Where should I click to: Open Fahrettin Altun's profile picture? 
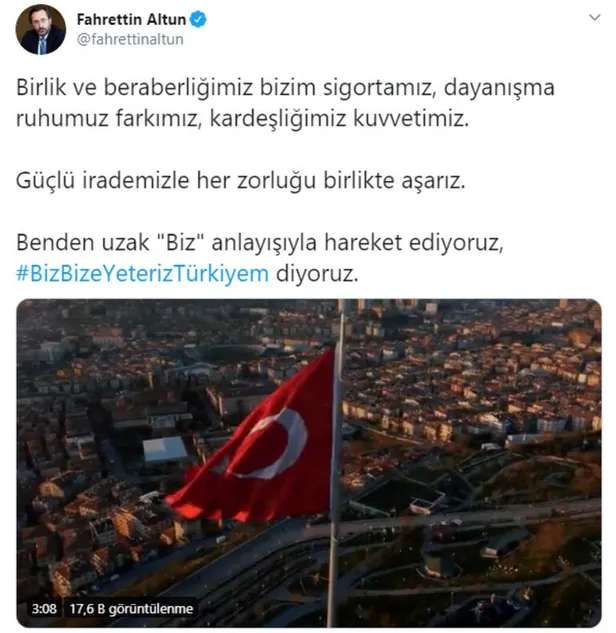(41, 29)
